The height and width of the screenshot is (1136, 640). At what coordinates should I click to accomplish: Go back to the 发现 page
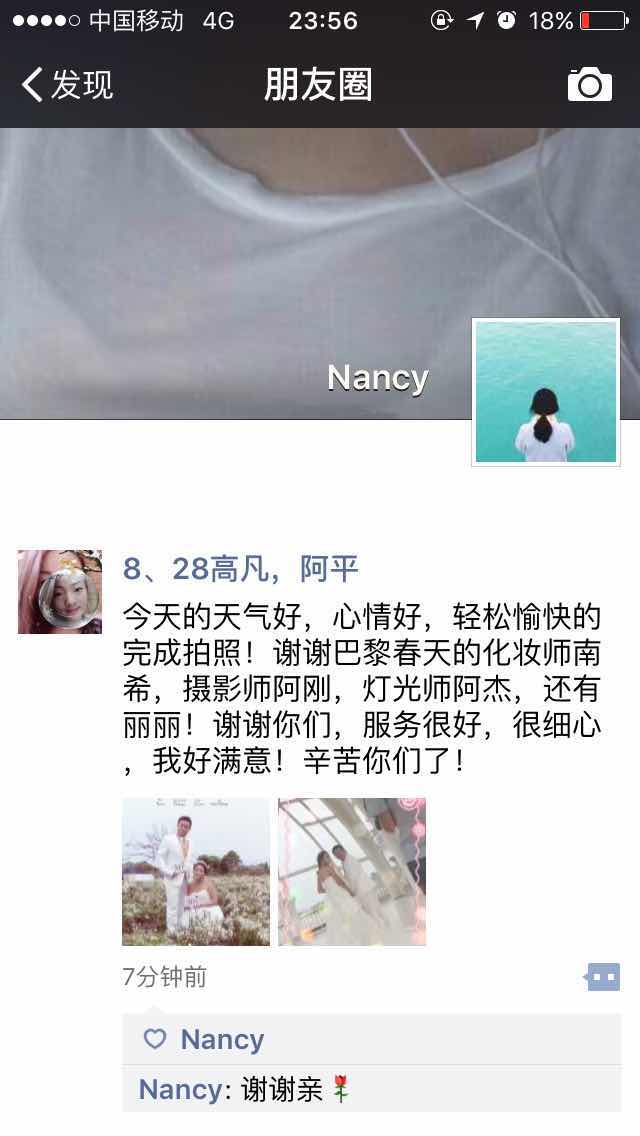tap(67, 85)
